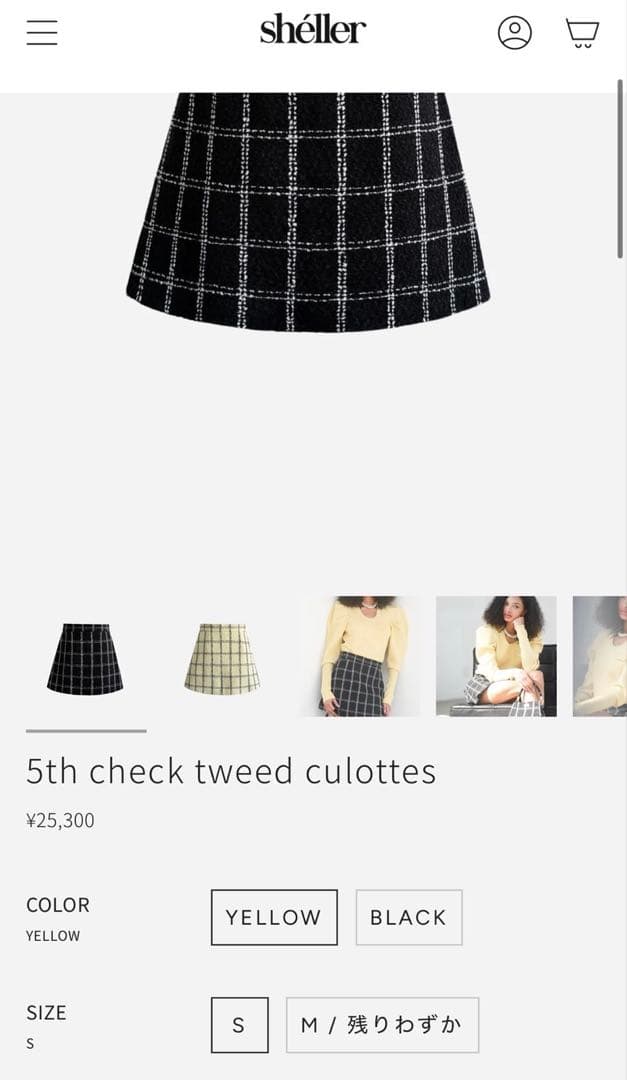View the standing model photo in yellow sweater
The height and width of the screenshot is (1080, 627).
359,657
